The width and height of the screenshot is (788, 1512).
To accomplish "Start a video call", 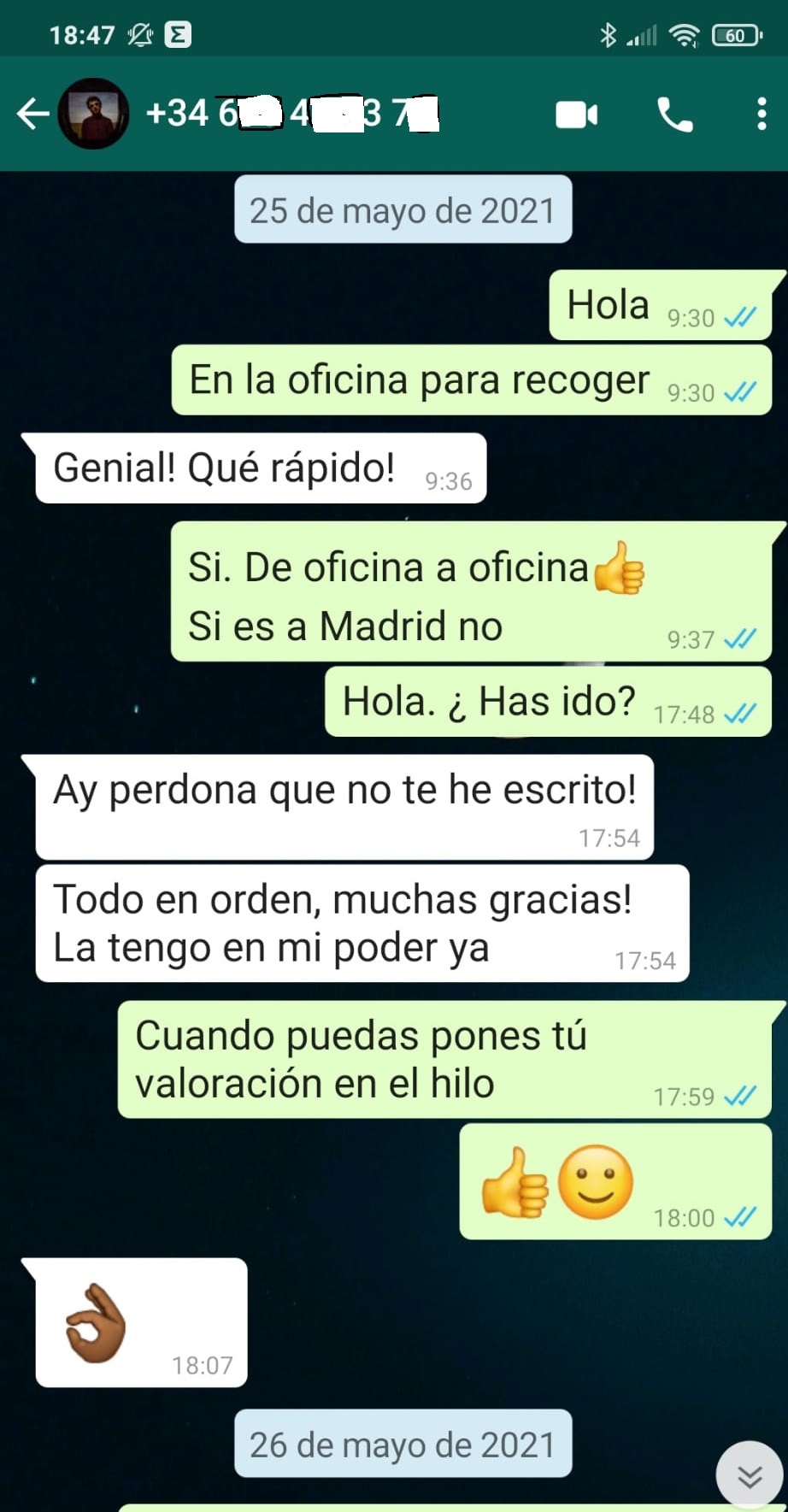I will pos(577,115).
